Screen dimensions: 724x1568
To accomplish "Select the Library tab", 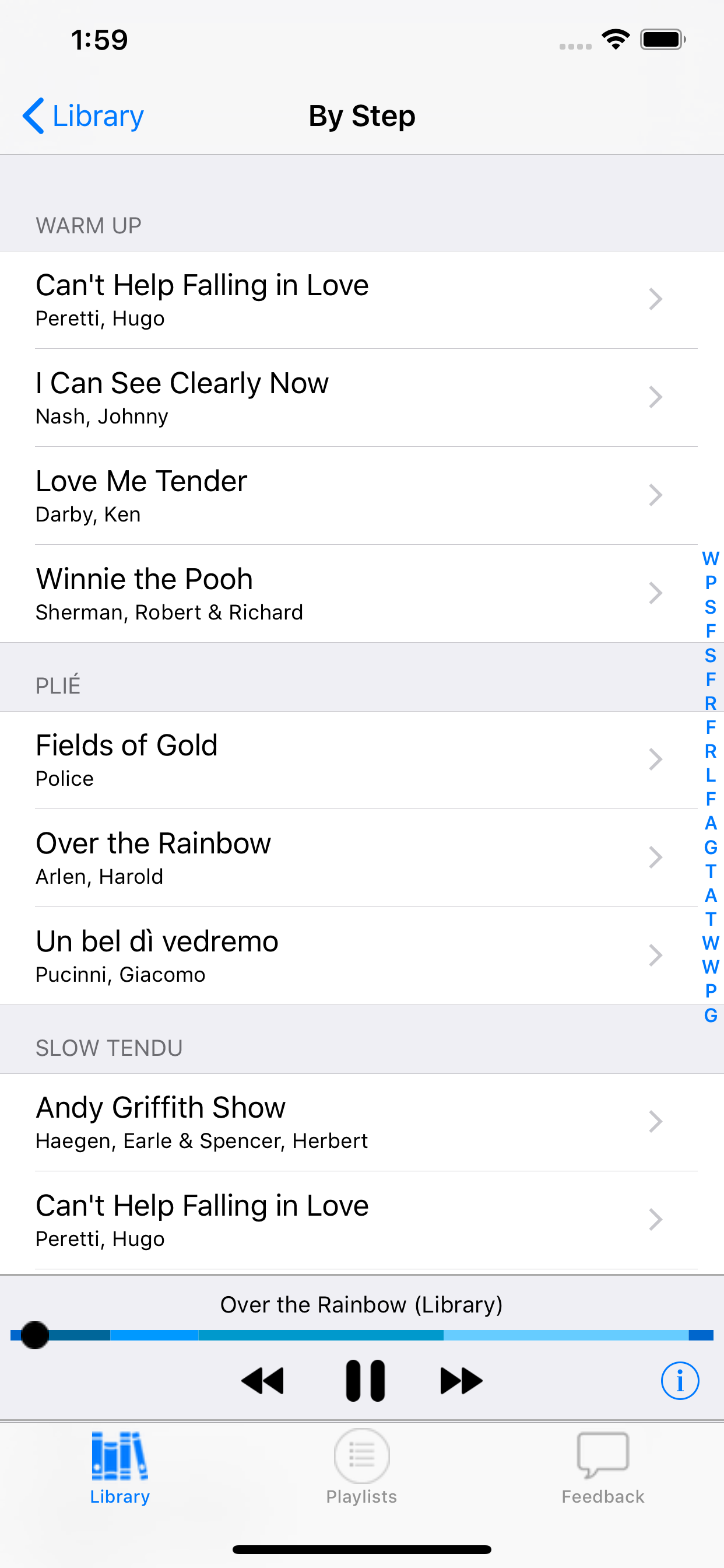I will [x=120, y=1467].
